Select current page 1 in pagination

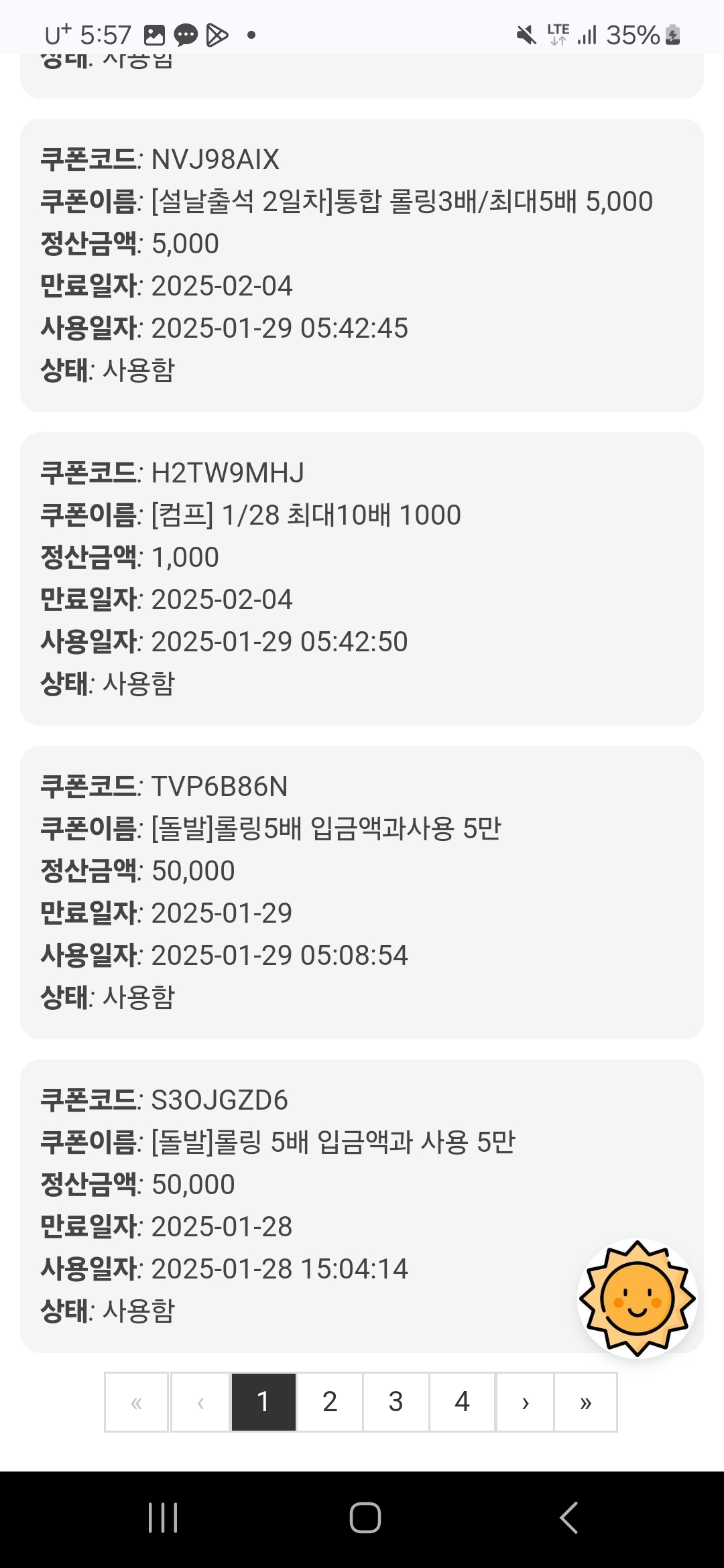pos(263,1402)
